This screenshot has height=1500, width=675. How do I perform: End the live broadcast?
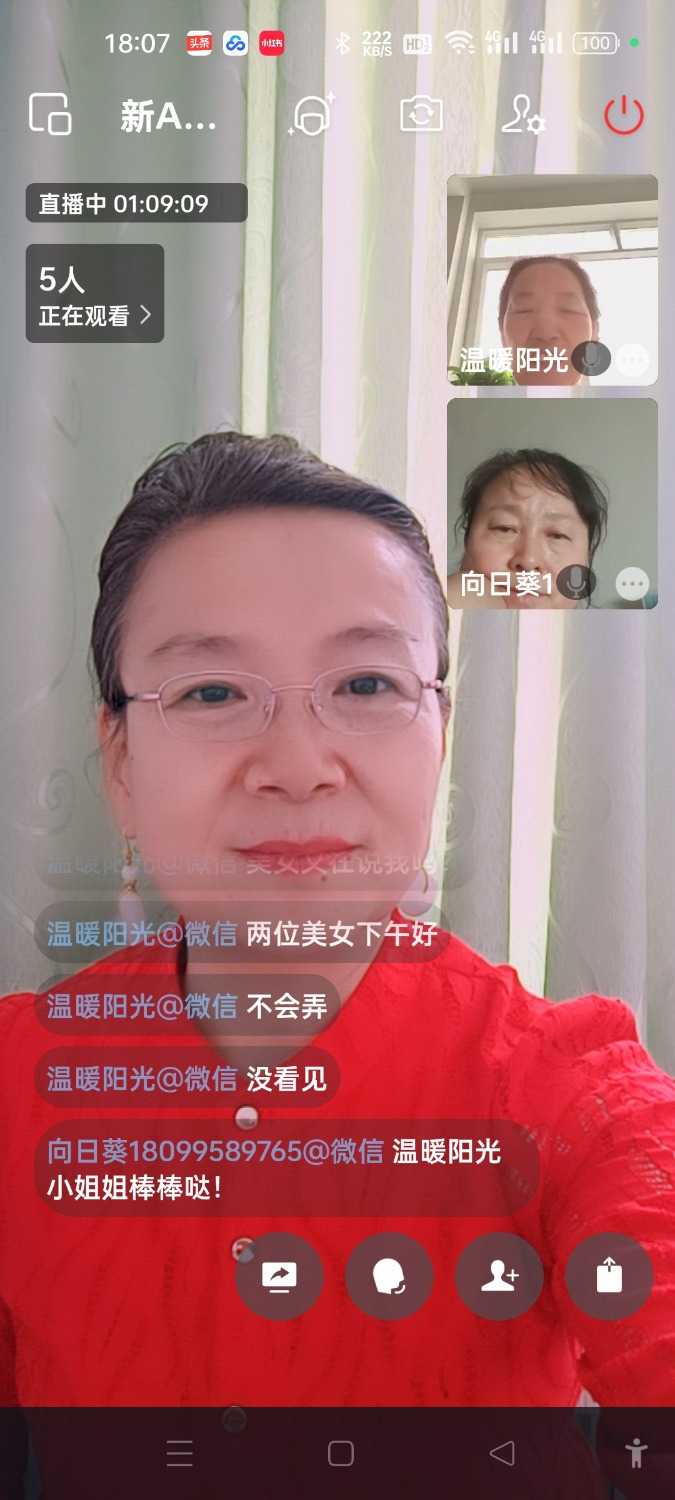624,115
